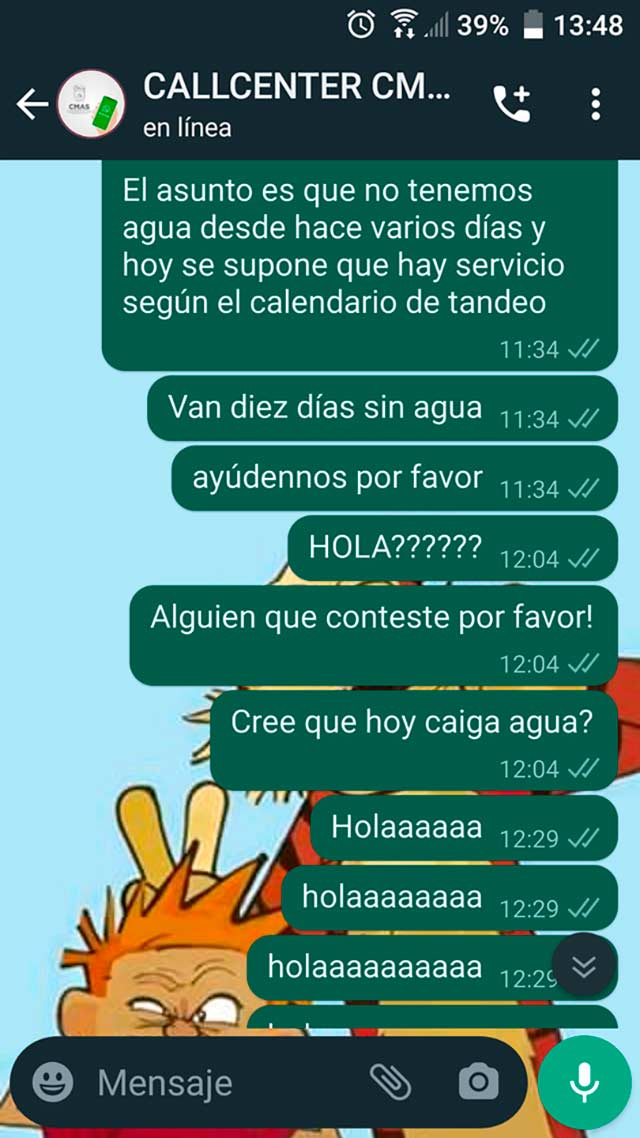The width and height of the screenshot is (640, 1138).
Task: Open the emoji picker
Action: 52,1081
